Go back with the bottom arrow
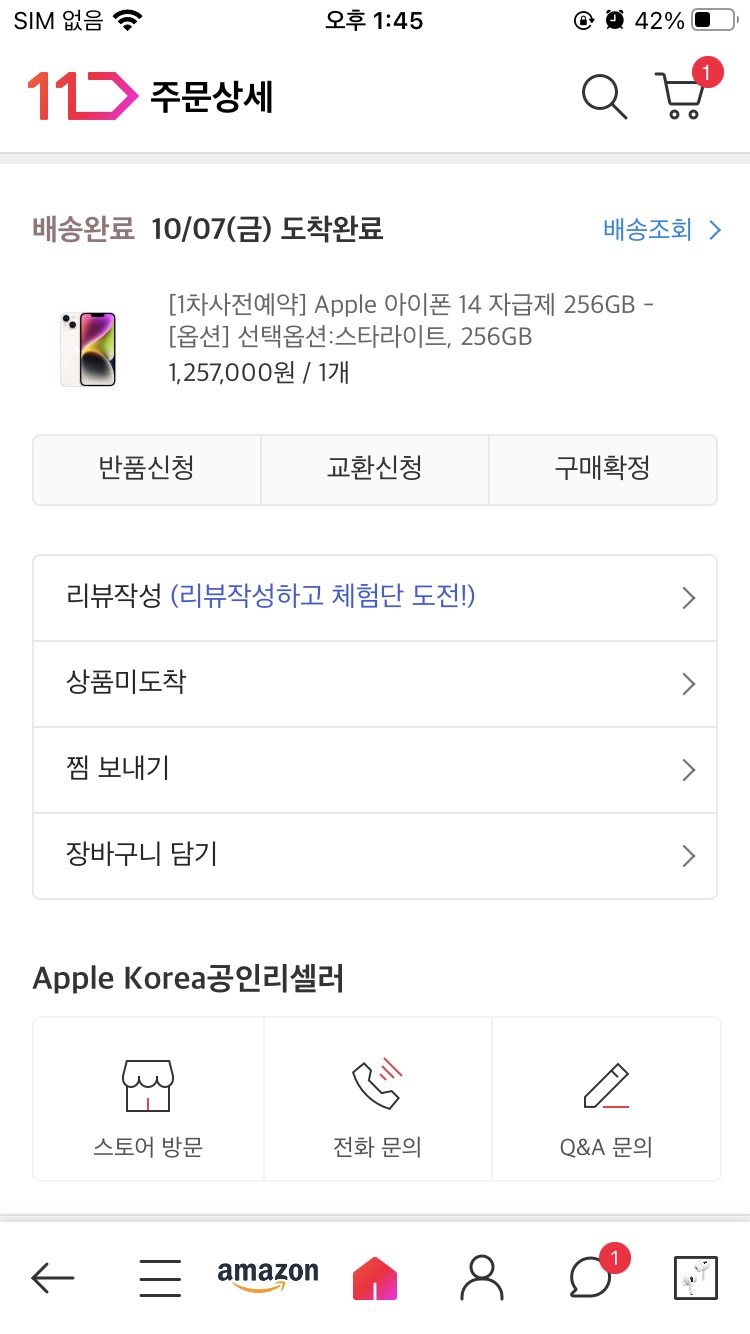 pos(53,1277)
